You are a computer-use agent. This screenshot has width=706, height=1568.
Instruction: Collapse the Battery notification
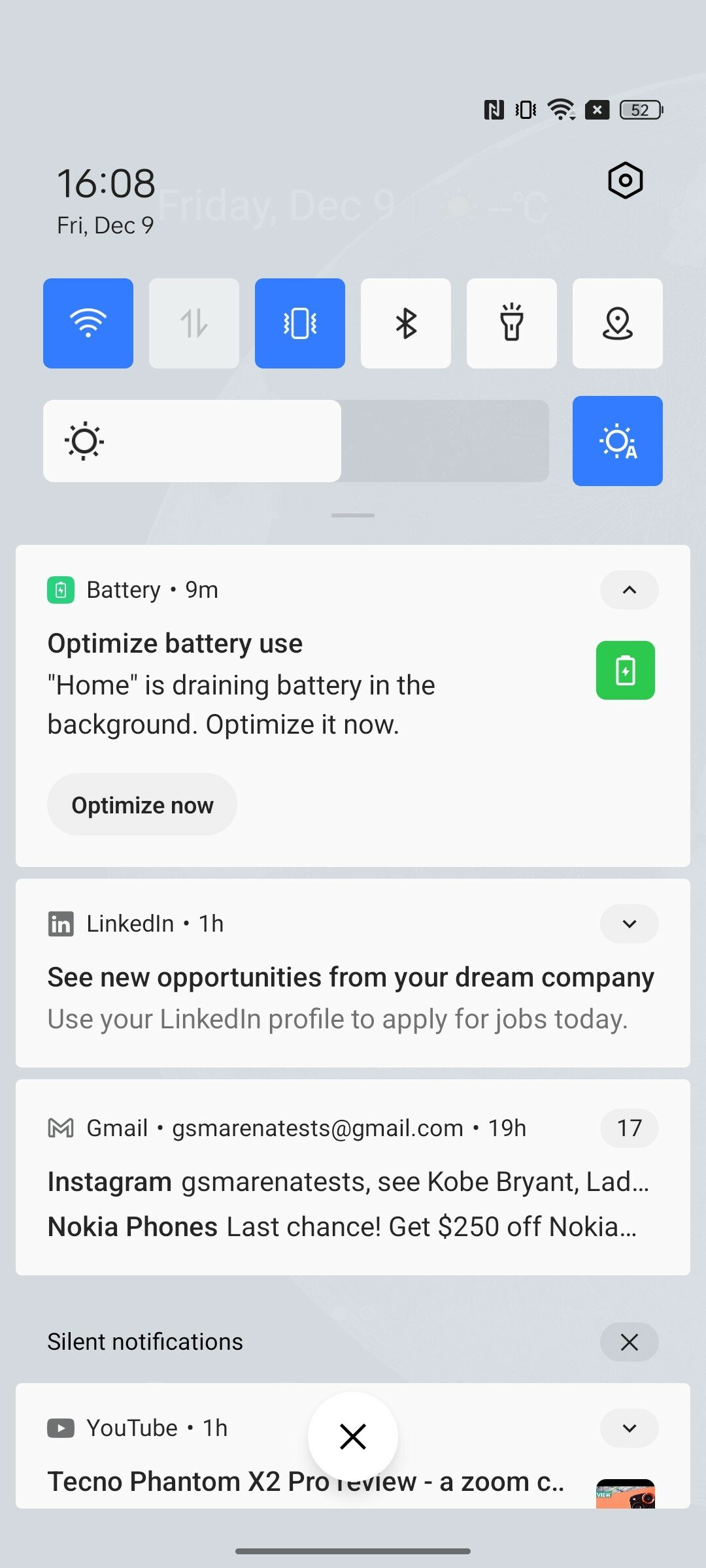coord(630,590)
